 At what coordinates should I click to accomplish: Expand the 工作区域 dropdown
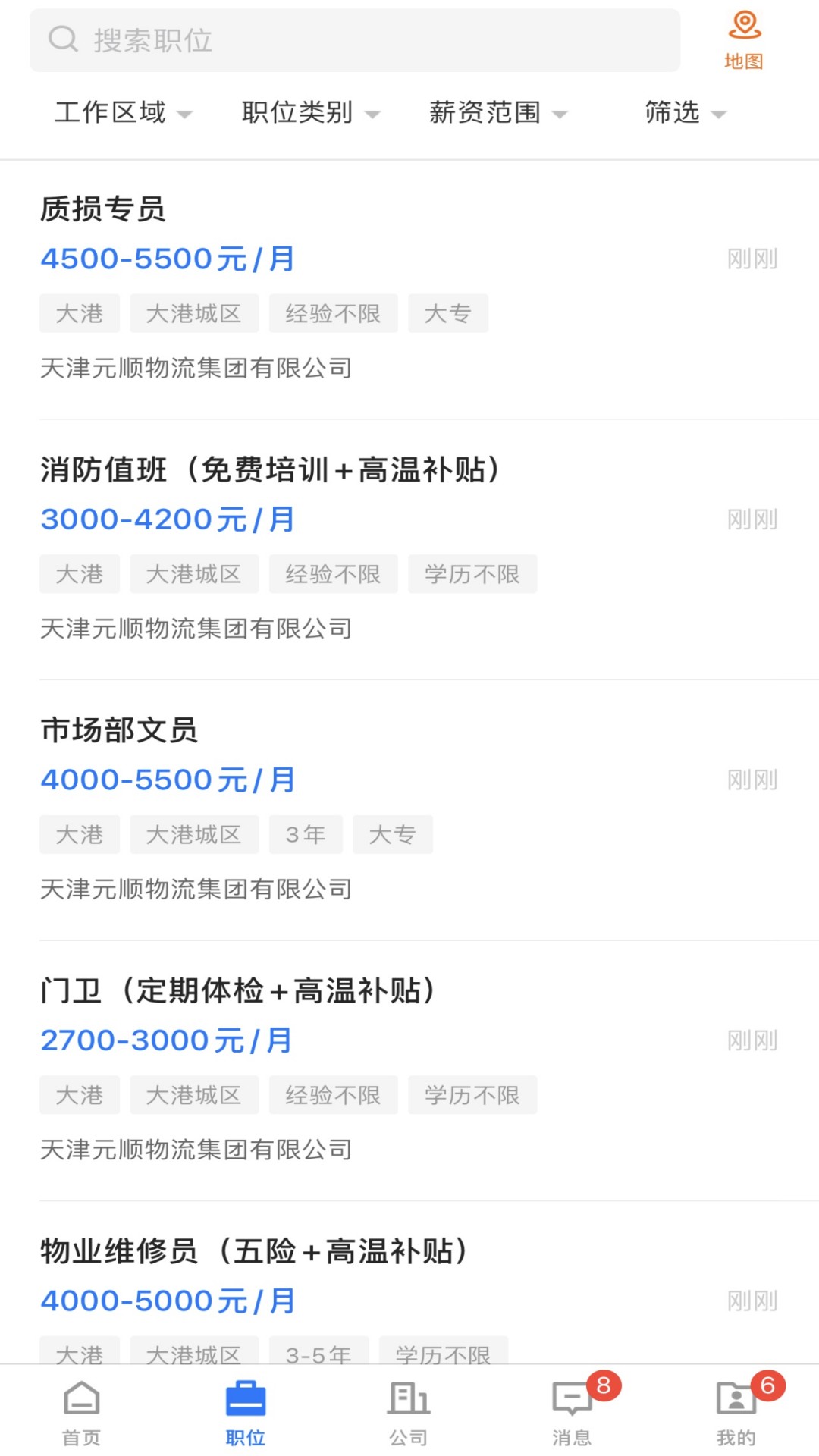(123, 113)
